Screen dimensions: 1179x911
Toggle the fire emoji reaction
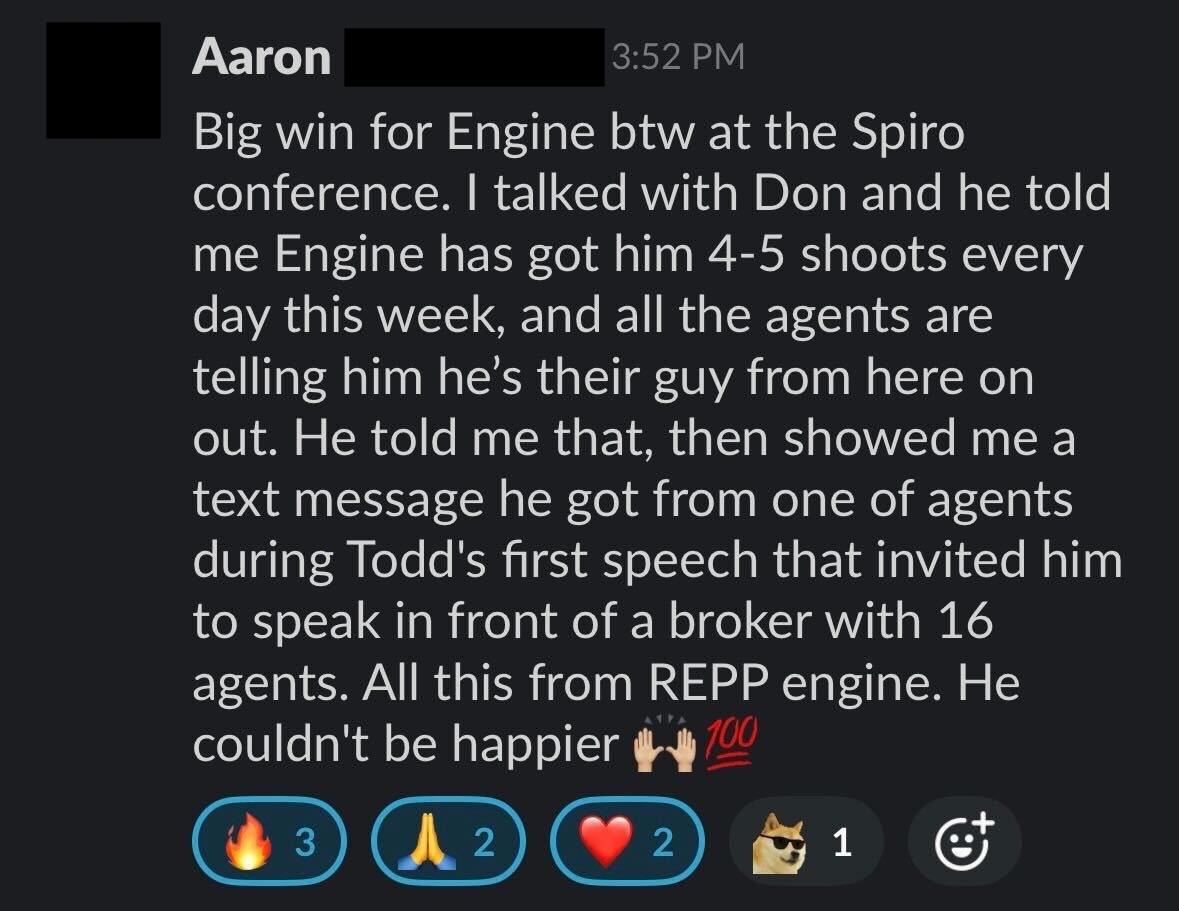[268, 843]
